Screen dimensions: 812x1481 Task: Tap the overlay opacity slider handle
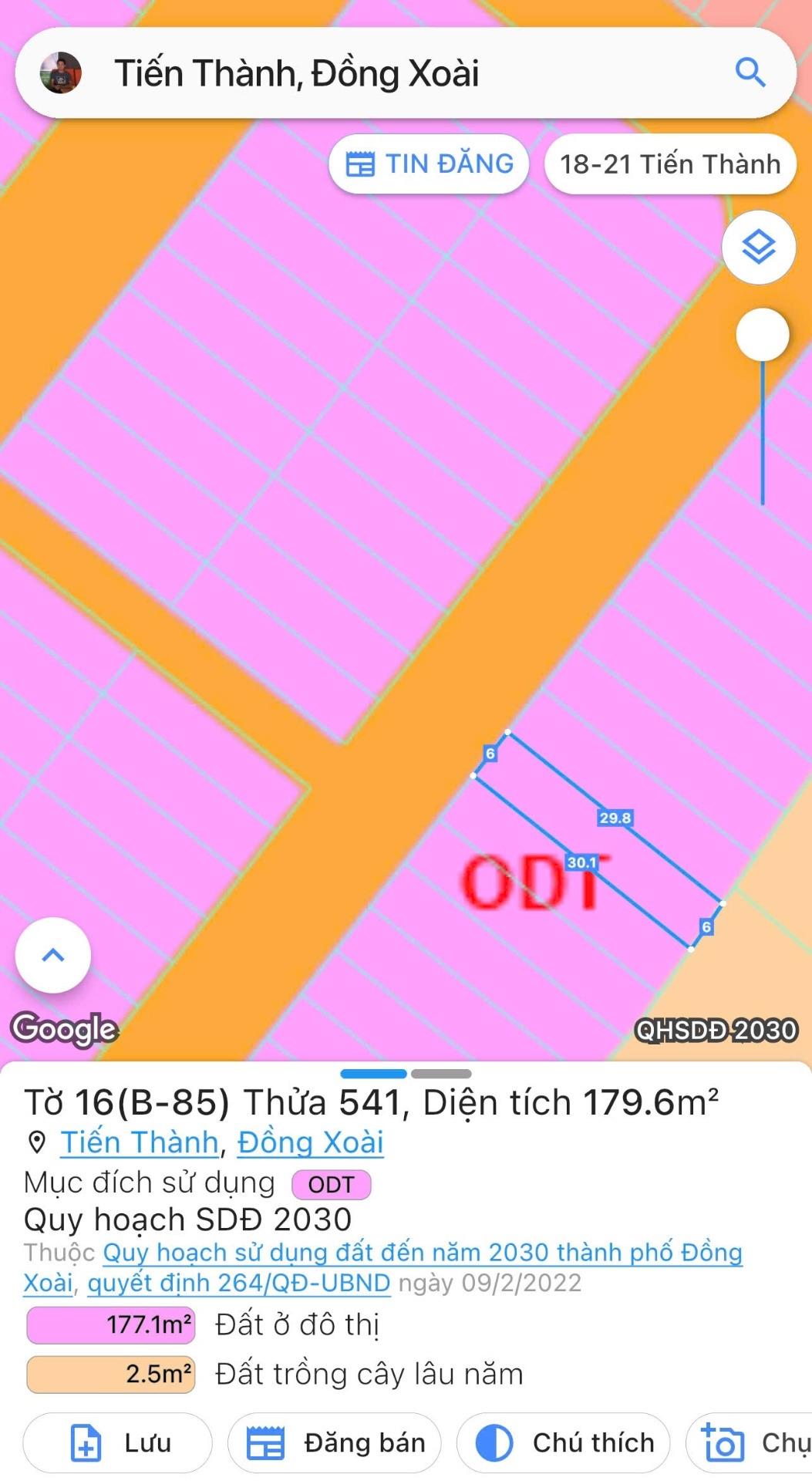pyautogui.click(x=762, y=335)
